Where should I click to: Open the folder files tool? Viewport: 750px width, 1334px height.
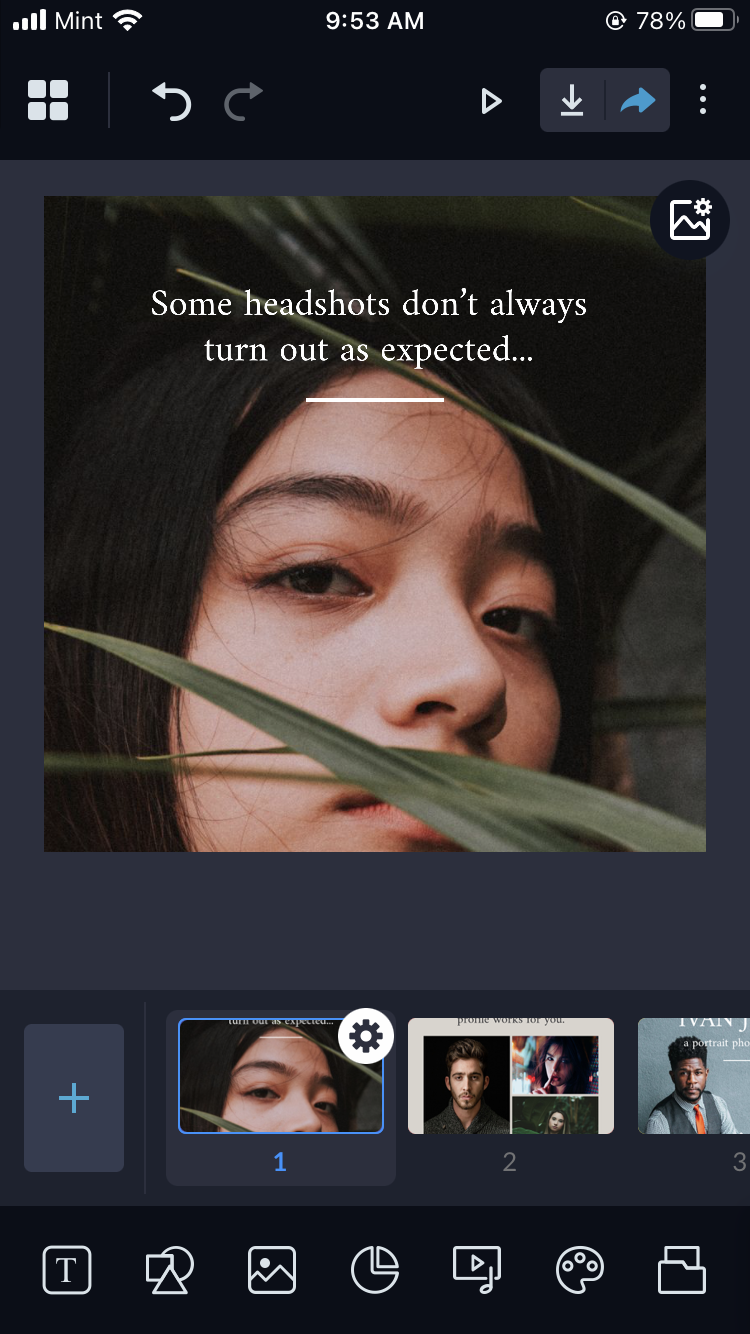point(682,1270)
